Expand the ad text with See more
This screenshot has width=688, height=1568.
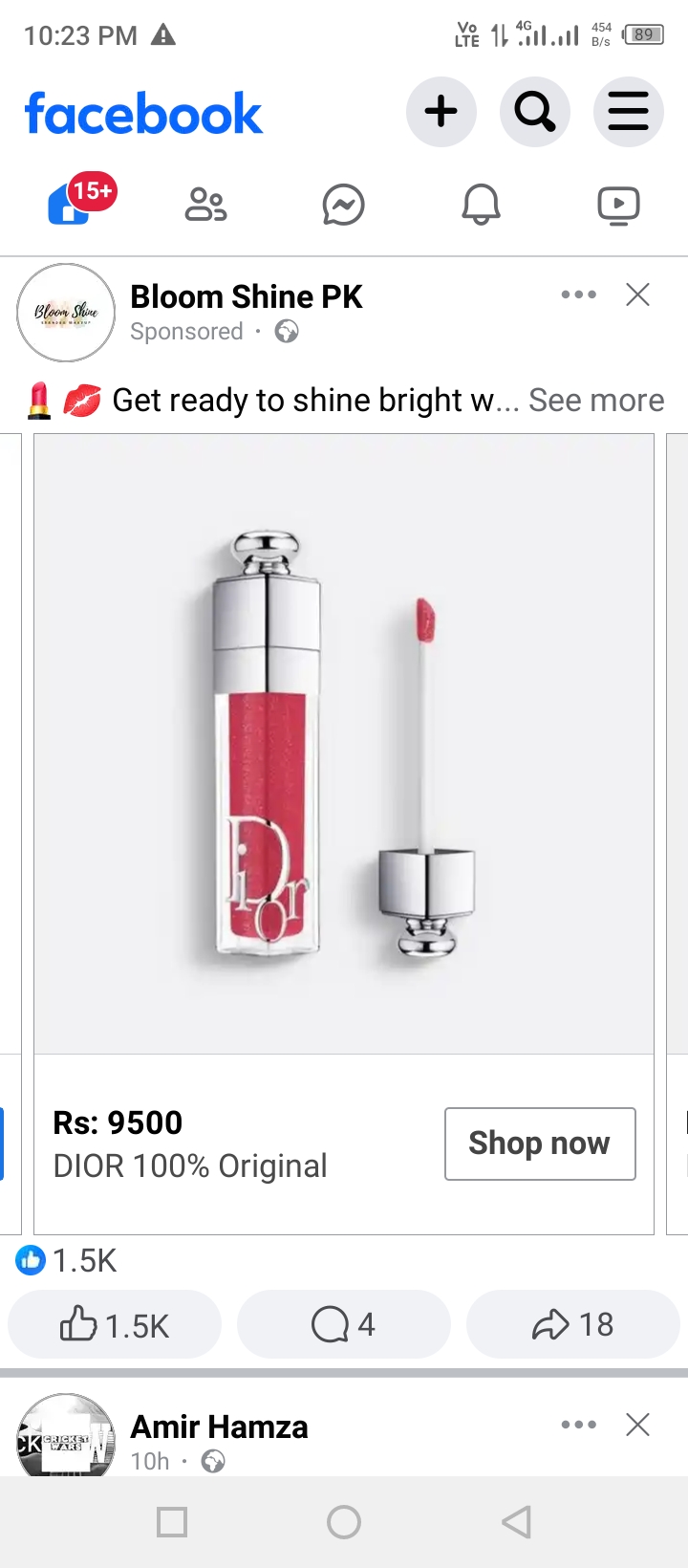596,401
